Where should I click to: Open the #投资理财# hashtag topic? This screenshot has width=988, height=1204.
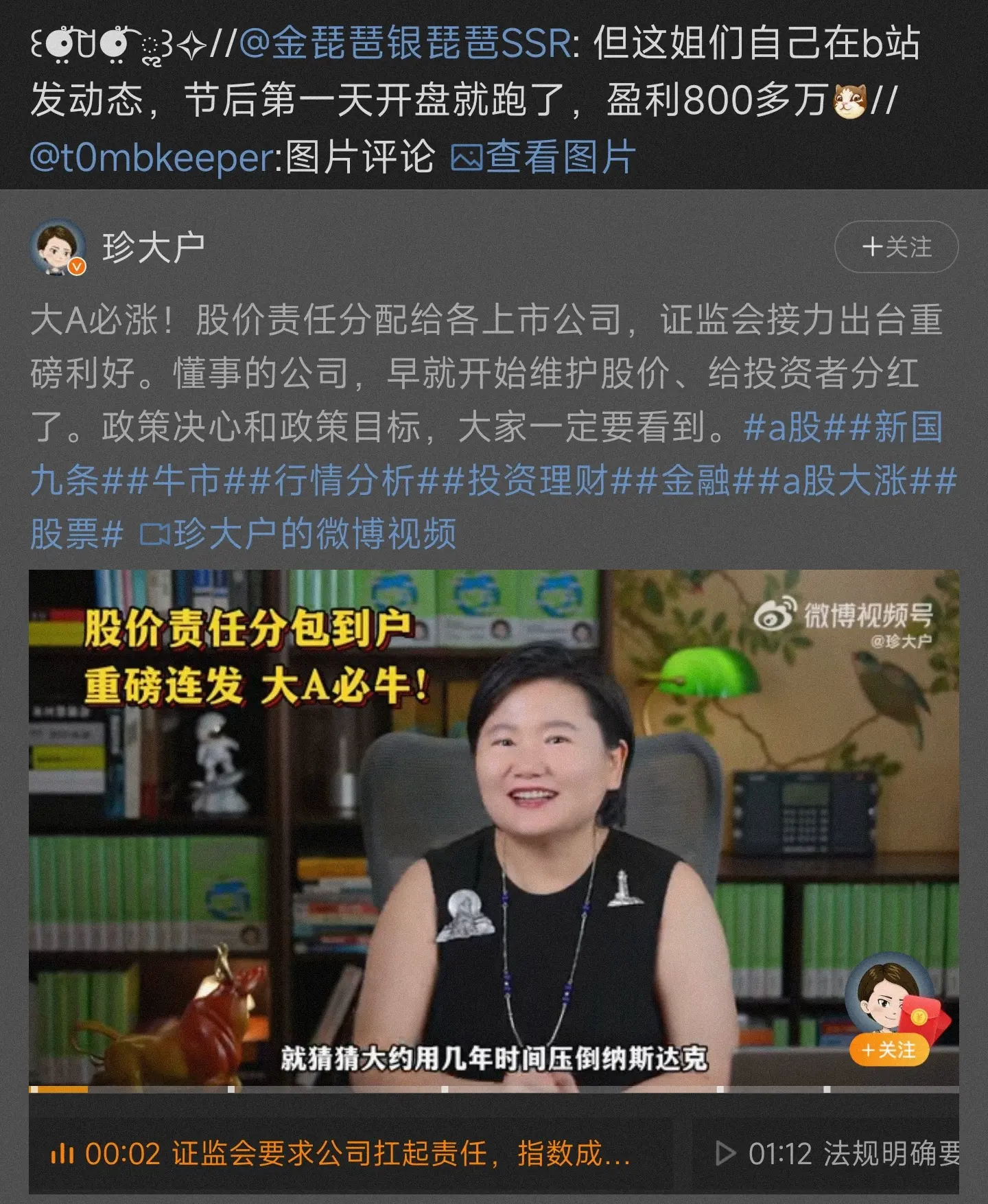[x=539, y=481]
